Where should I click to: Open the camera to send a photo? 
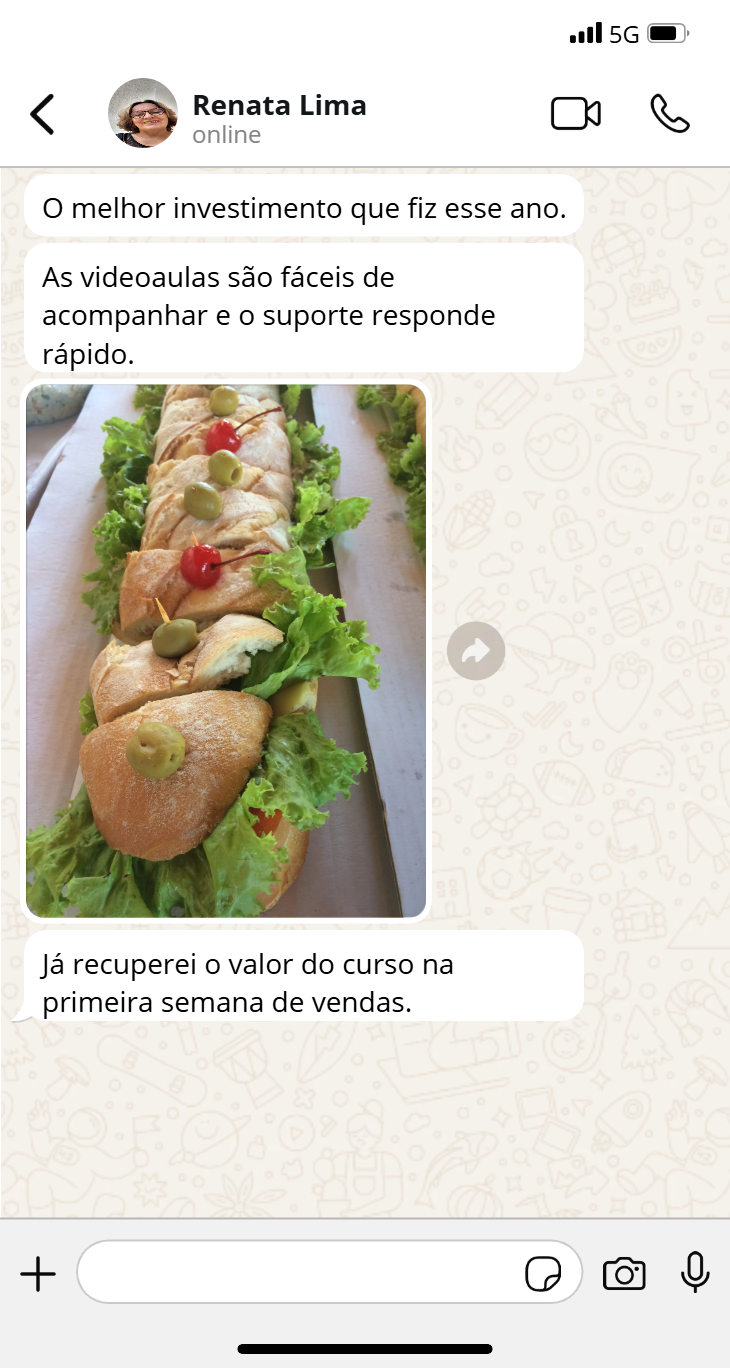pyautogui.click(x=624, y=1274)
